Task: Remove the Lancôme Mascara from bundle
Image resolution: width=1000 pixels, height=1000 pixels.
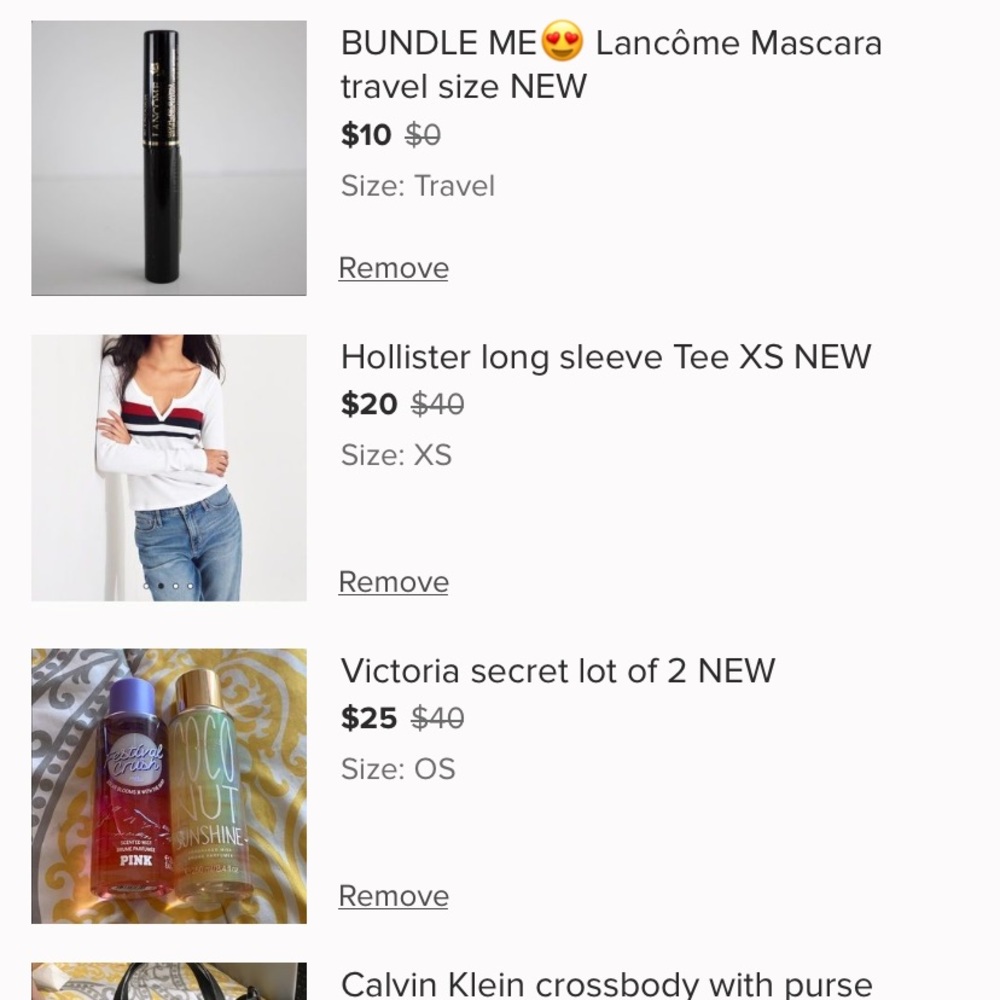Action: (x=393, y=268)
